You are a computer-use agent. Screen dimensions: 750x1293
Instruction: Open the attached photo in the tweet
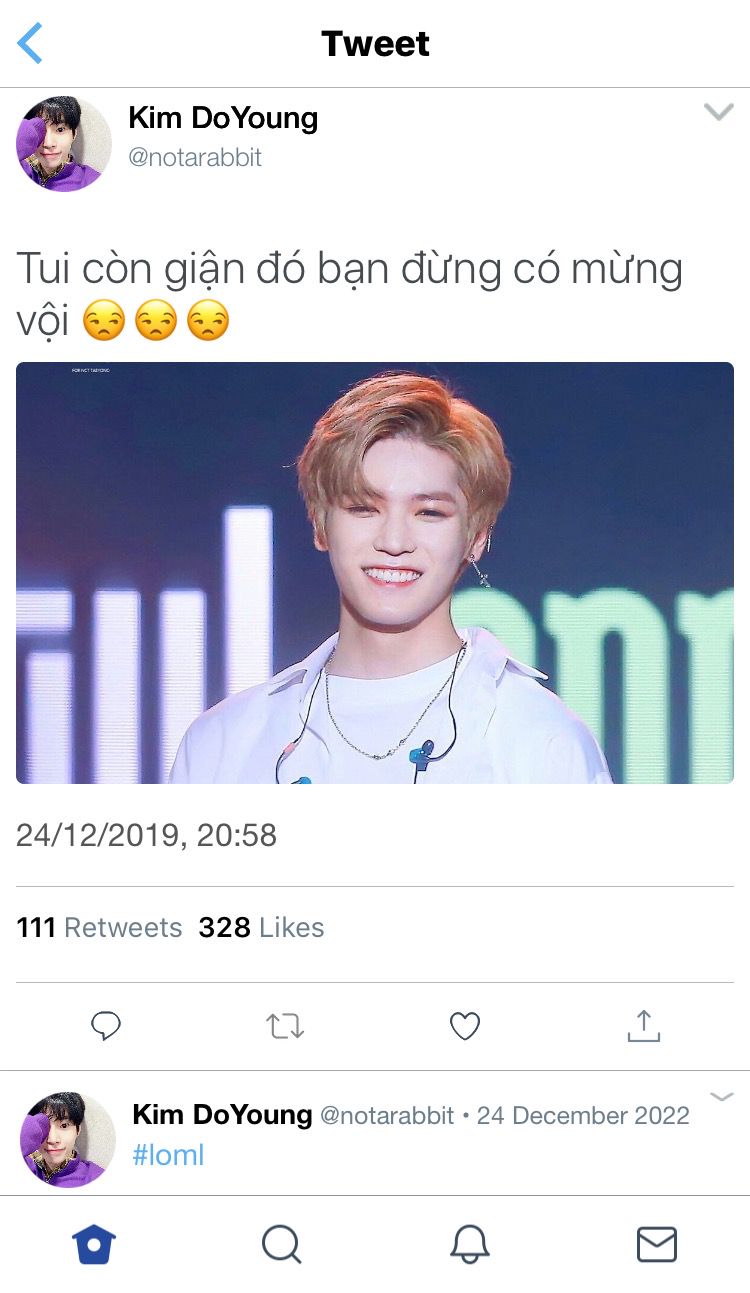coord(375,573)
